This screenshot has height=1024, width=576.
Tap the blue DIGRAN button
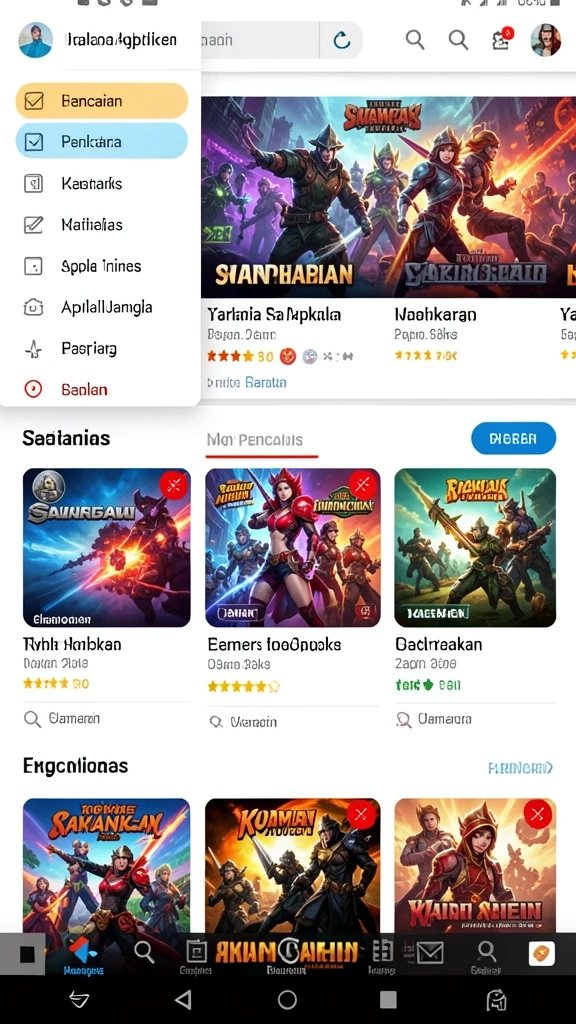513,438
